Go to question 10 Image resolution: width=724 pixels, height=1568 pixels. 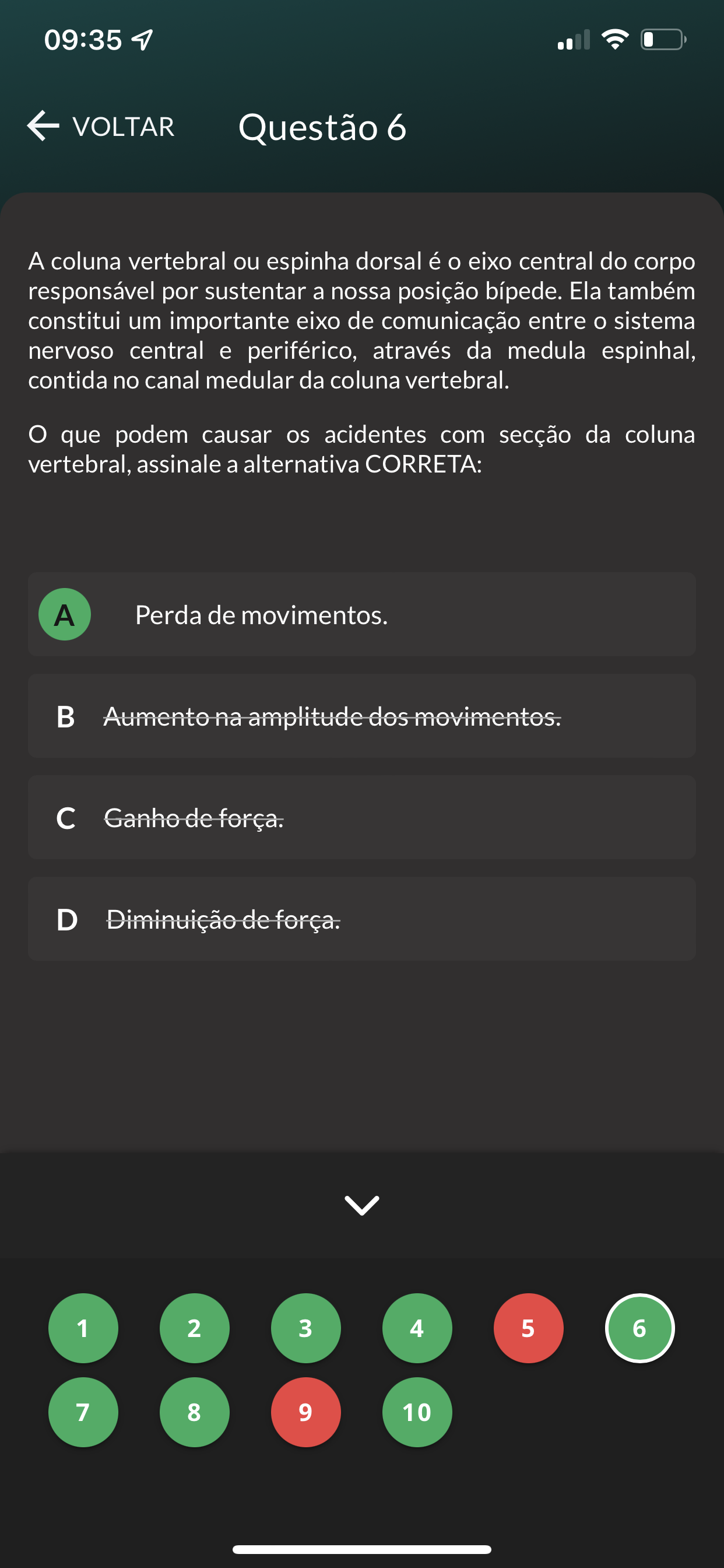pos(417,1412)
